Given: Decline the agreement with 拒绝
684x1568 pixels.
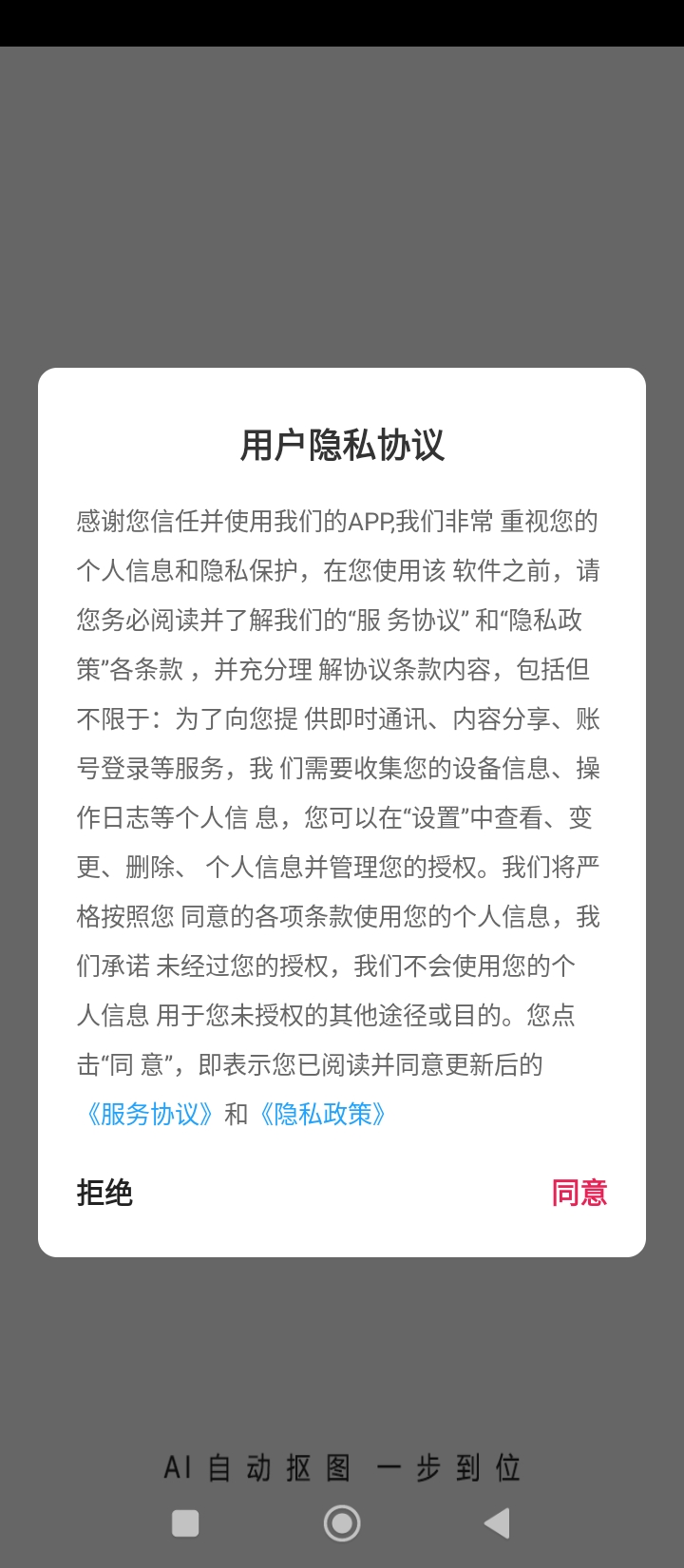Looking at the screenshot, I should 104,1193.
